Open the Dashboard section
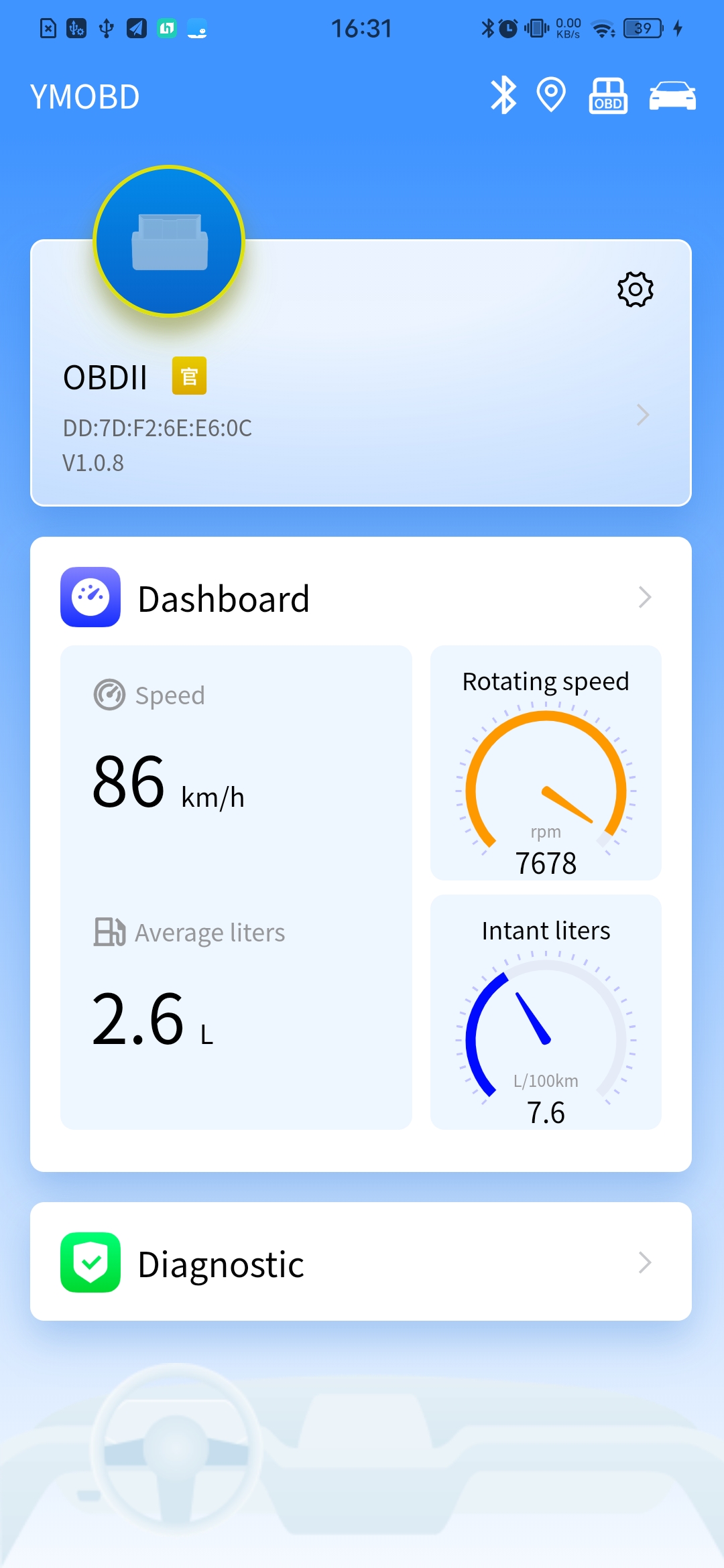Viewport: 724px width, 1568px height. (361, 598)
